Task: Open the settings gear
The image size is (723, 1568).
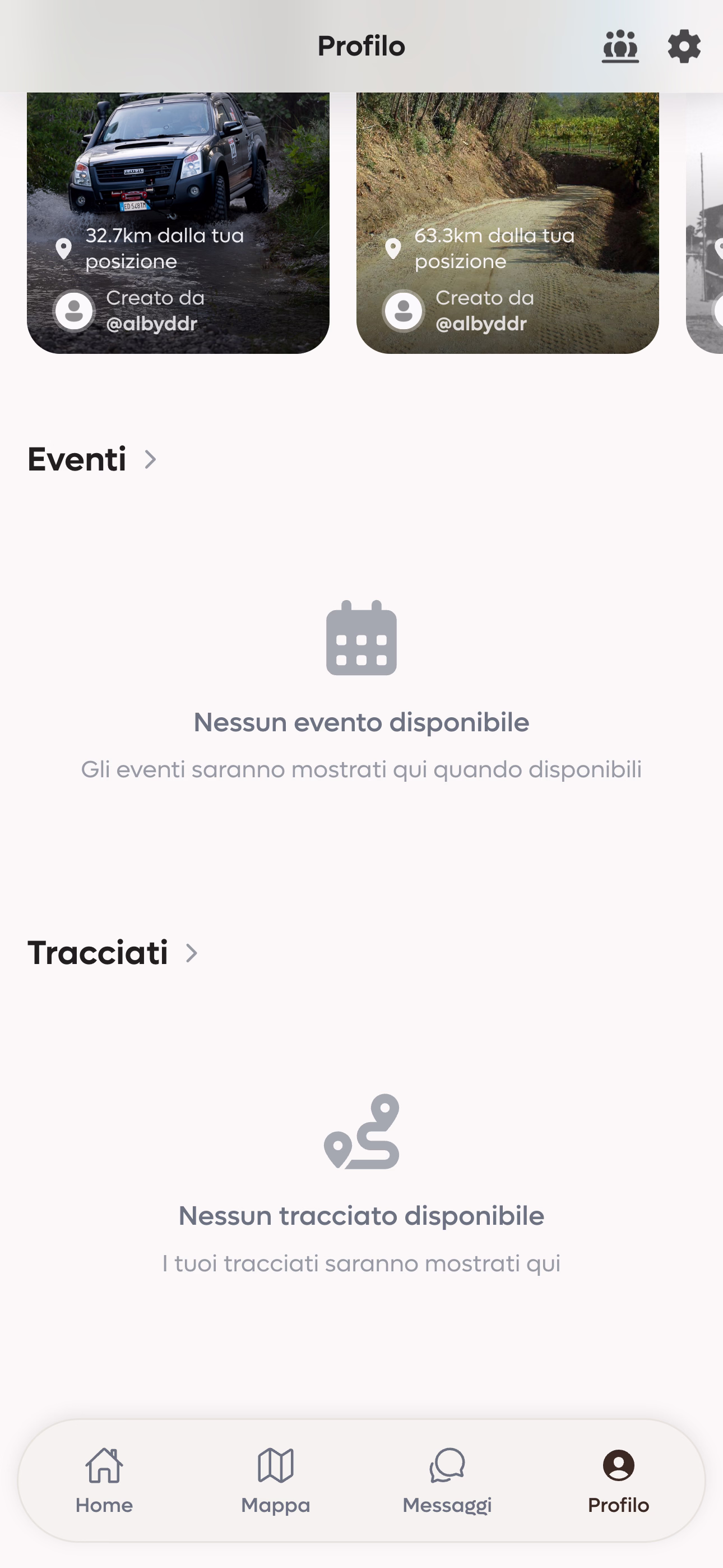Action: 683,46
